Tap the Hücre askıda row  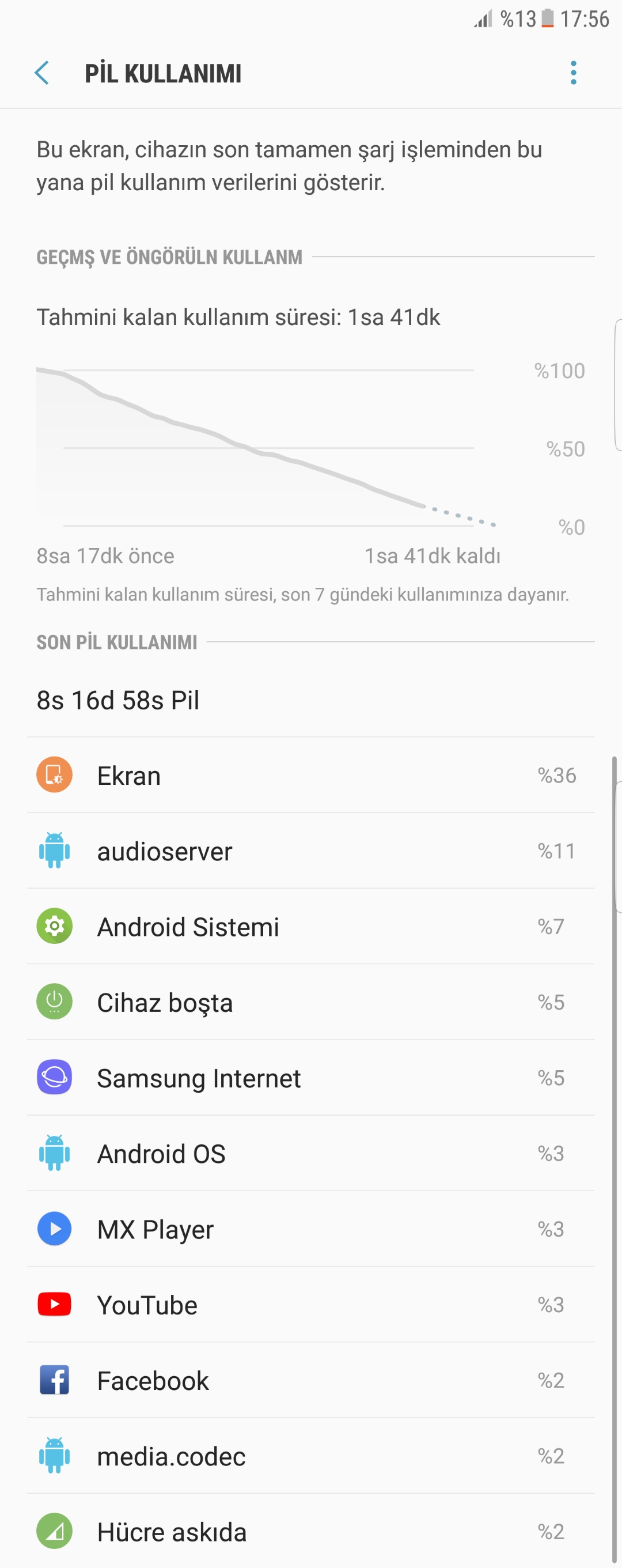(x=310, y=1532)
